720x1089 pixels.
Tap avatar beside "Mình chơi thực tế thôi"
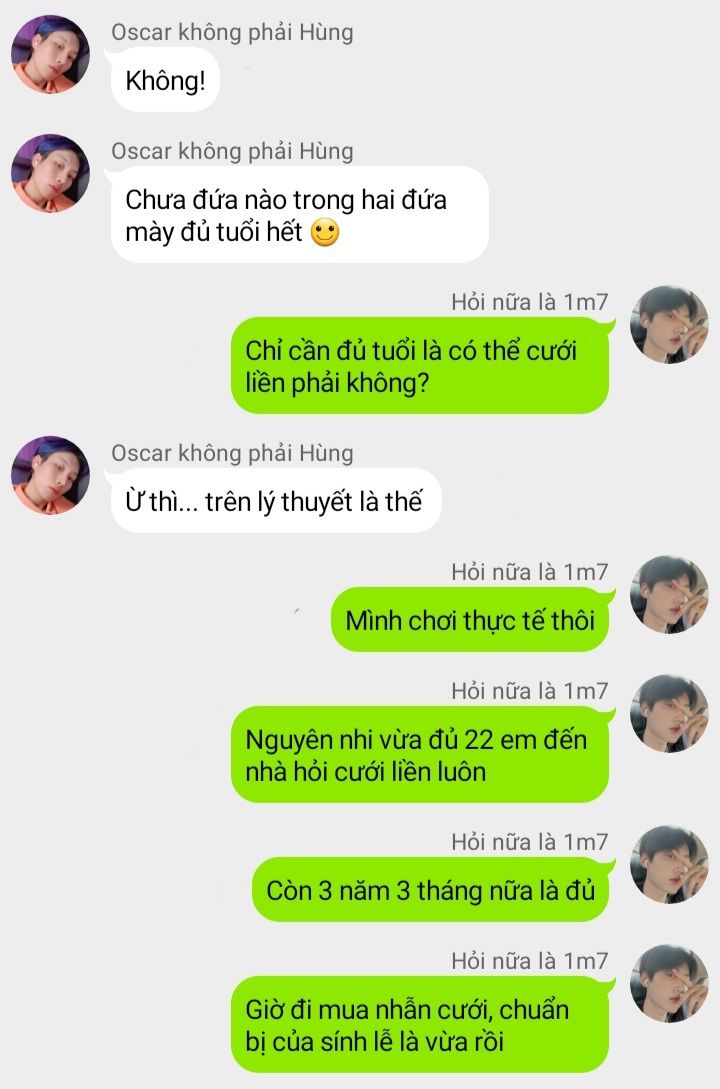[x=669, y=595]
